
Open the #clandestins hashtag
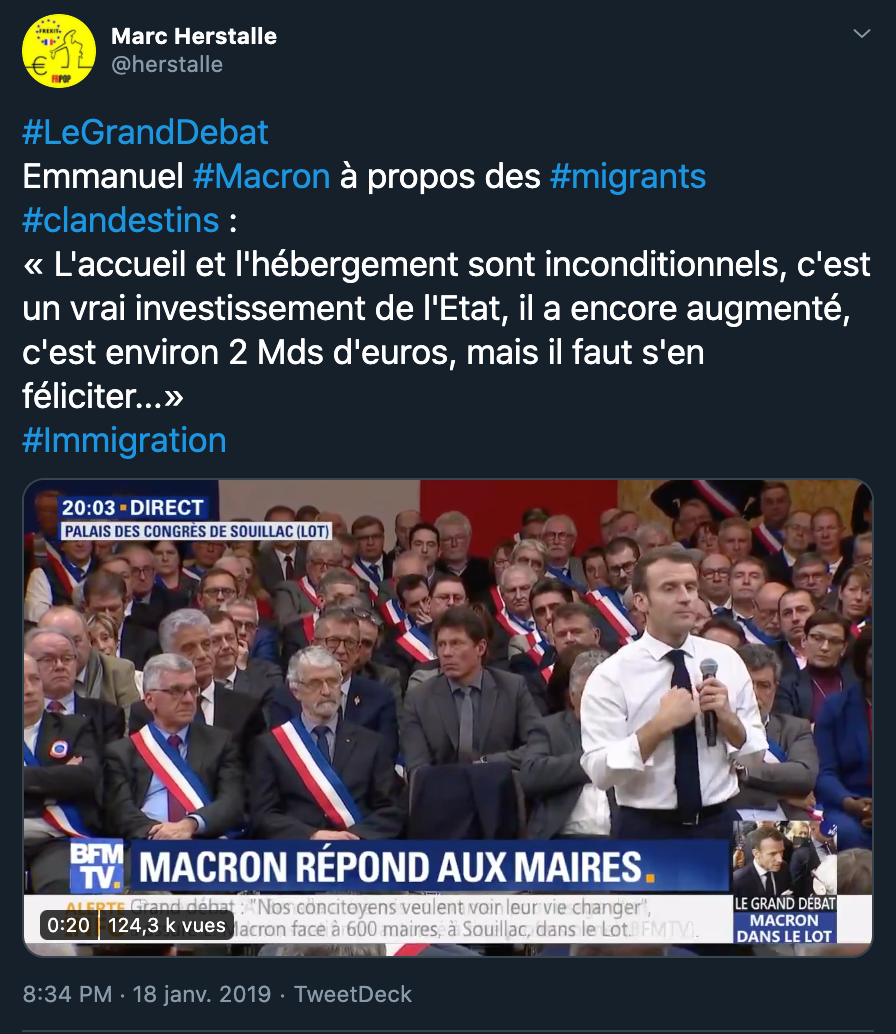[120, 219]
